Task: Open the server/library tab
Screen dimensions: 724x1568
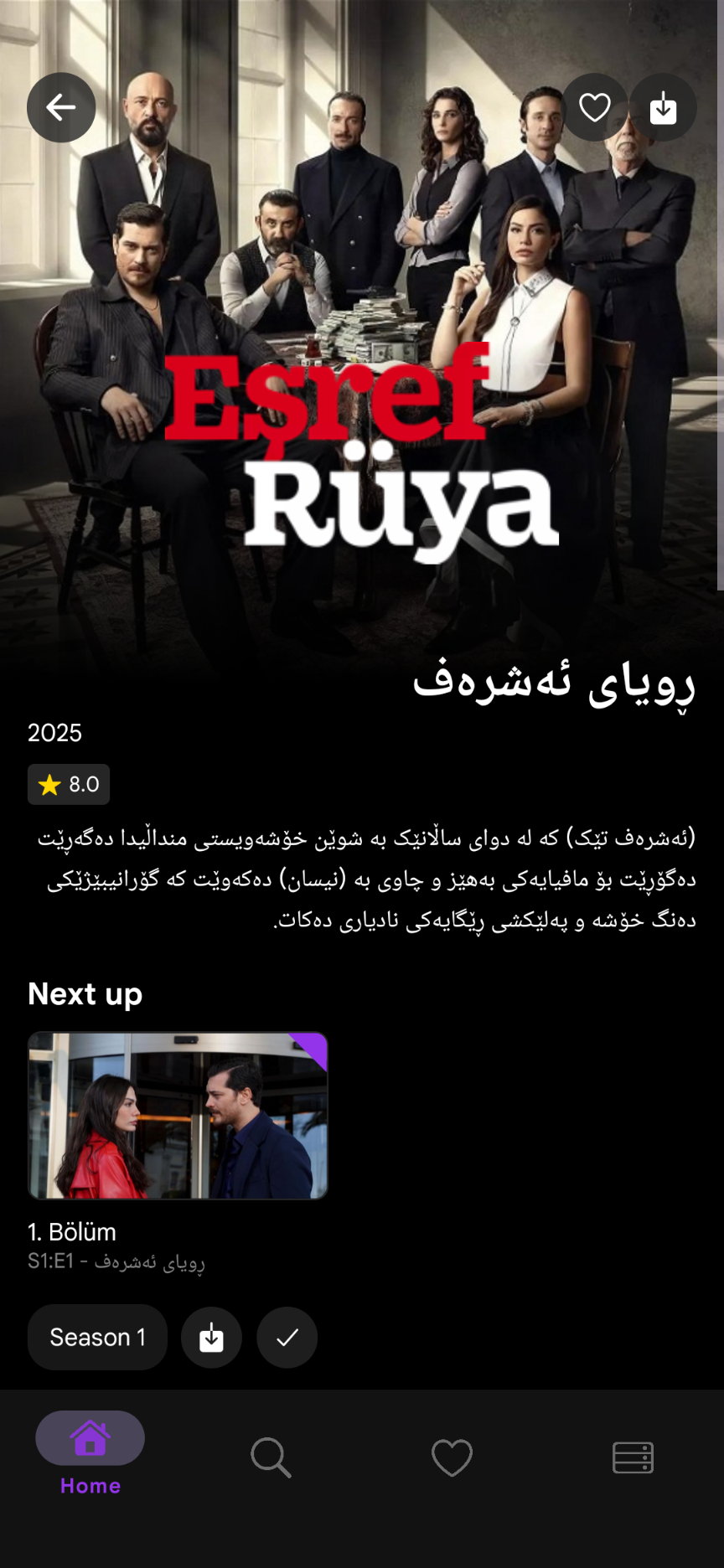Action: [x=633, y=1457]
